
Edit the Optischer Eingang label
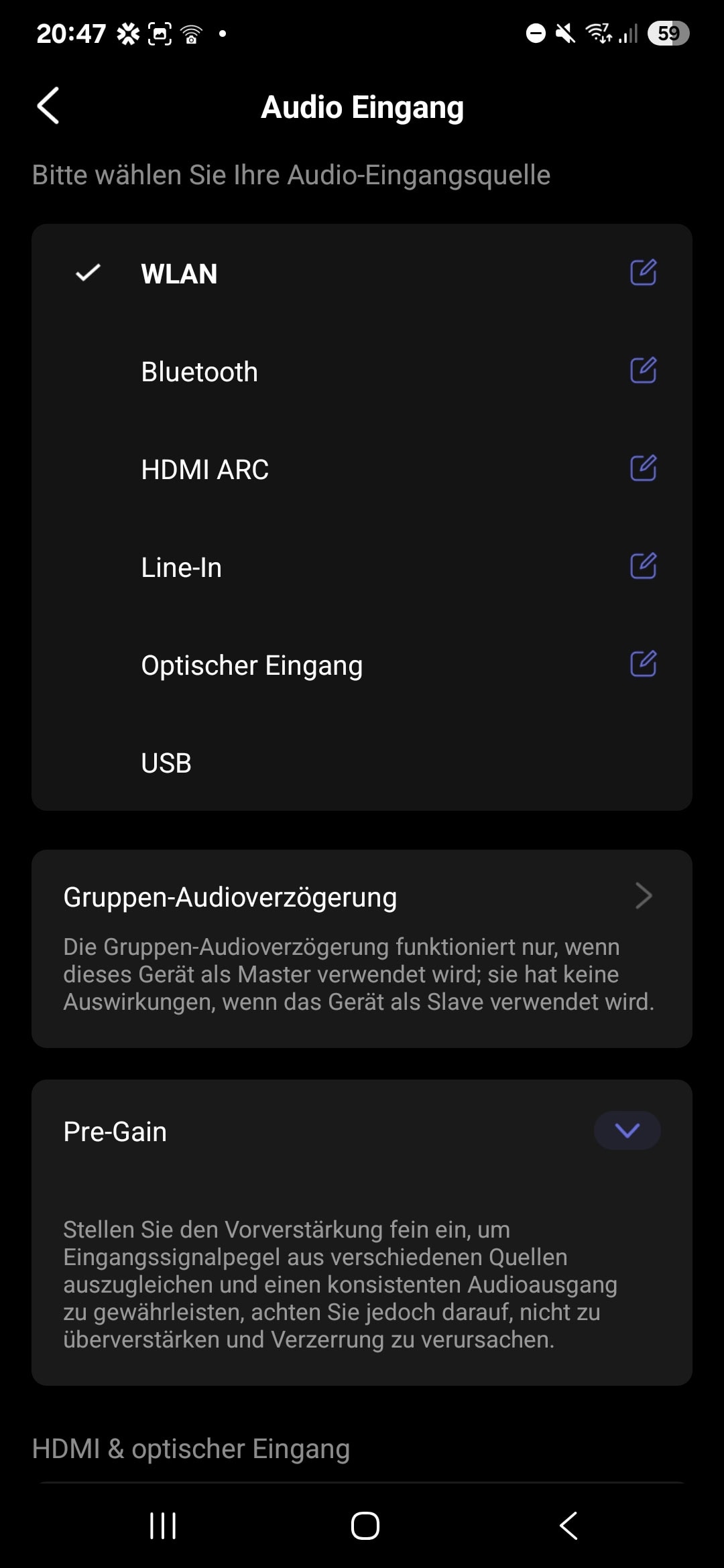tap(644, 664)
